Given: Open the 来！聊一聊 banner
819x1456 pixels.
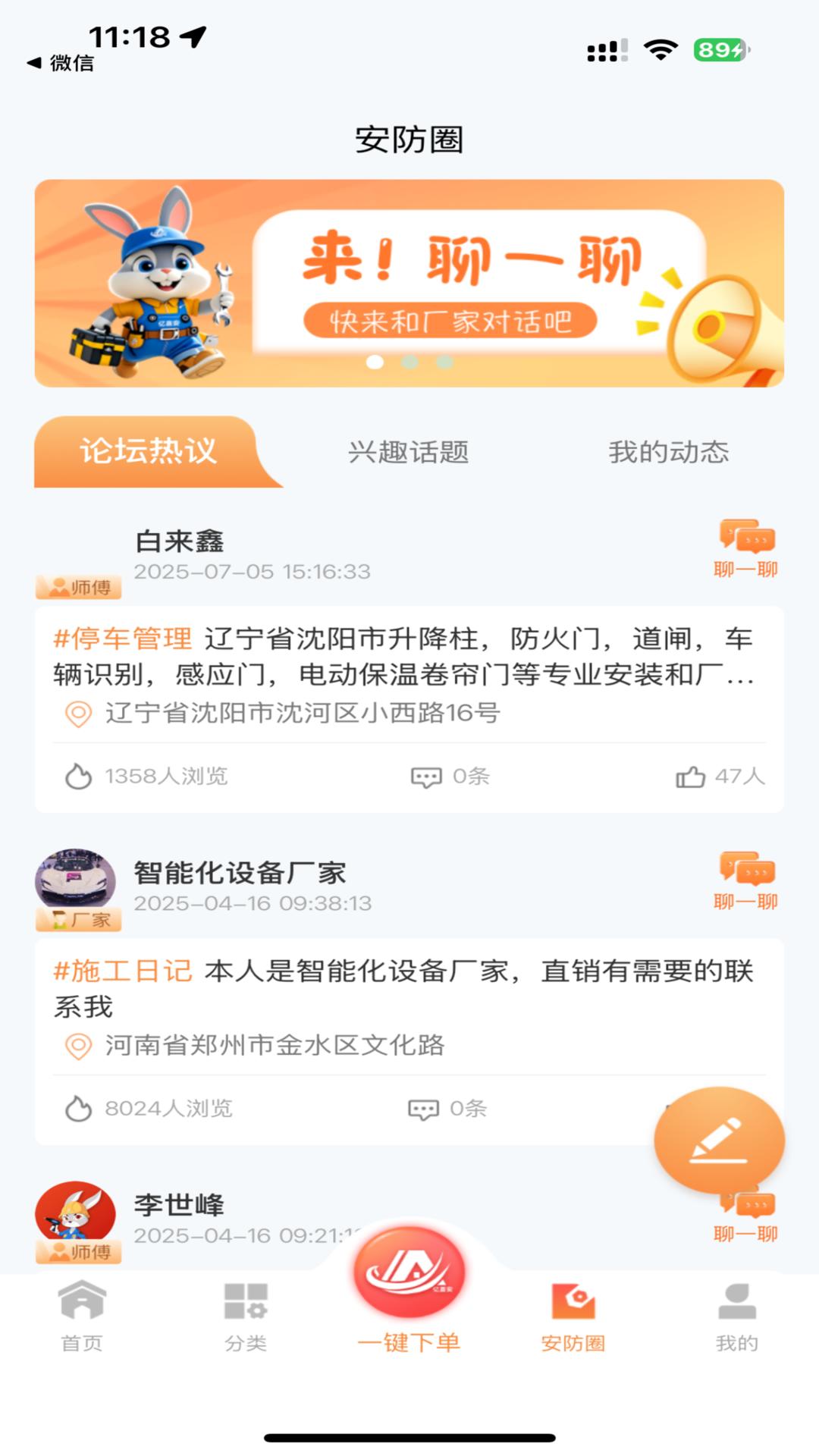Looking at the screenshot, I should (x=409, y=283).
